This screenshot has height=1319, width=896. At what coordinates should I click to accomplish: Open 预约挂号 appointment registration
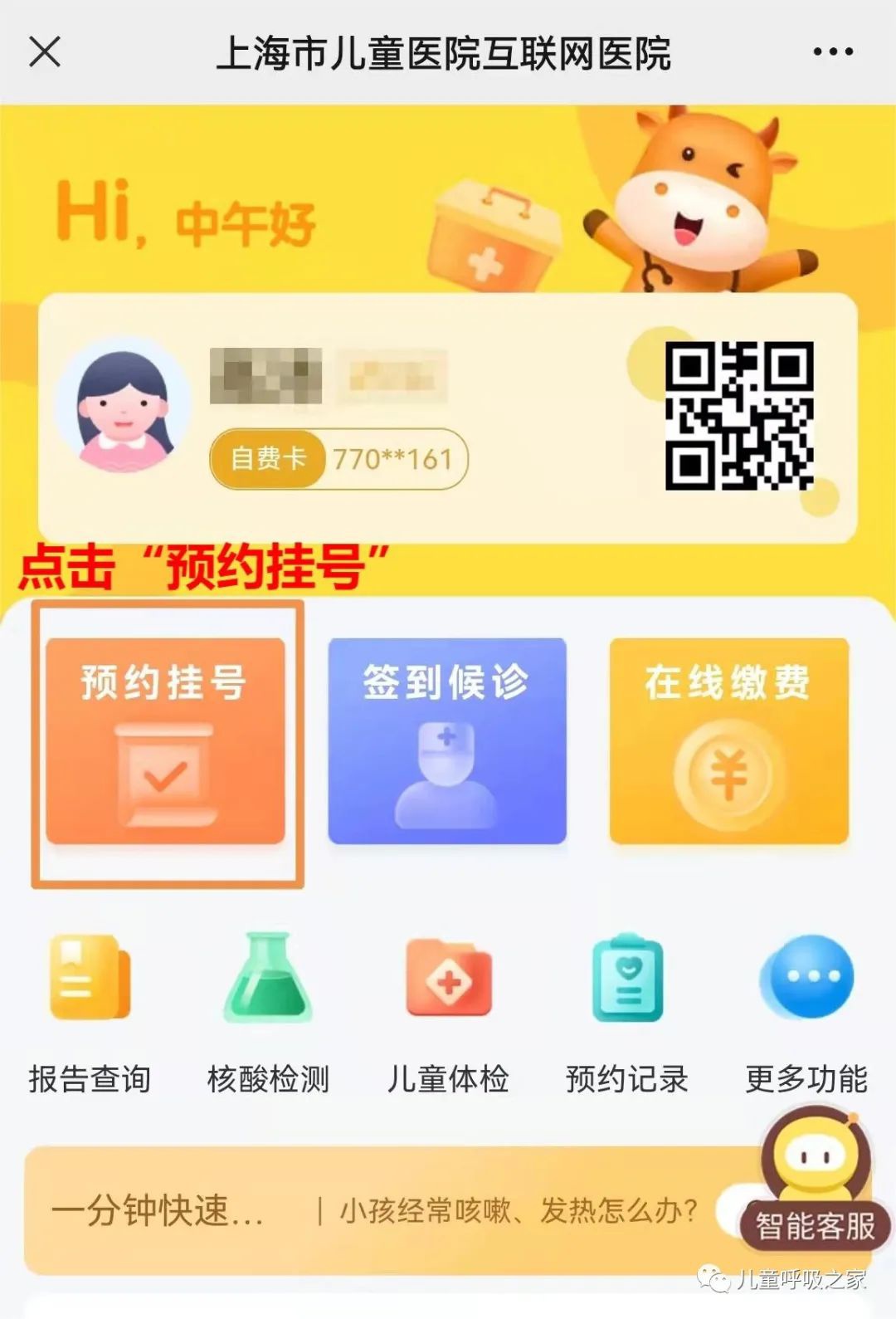coord(165,741)
